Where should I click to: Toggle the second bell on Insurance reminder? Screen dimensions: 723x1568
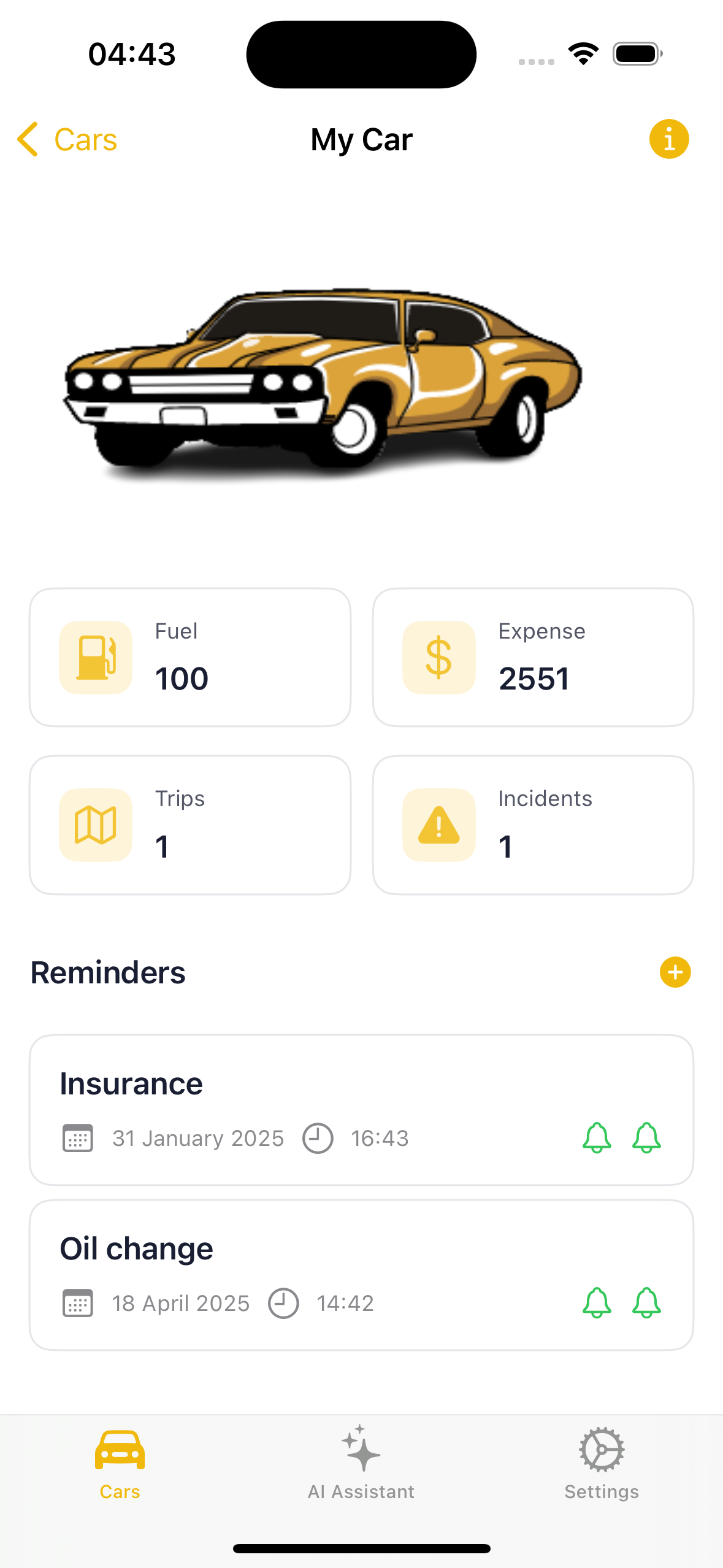[647, 1138]
